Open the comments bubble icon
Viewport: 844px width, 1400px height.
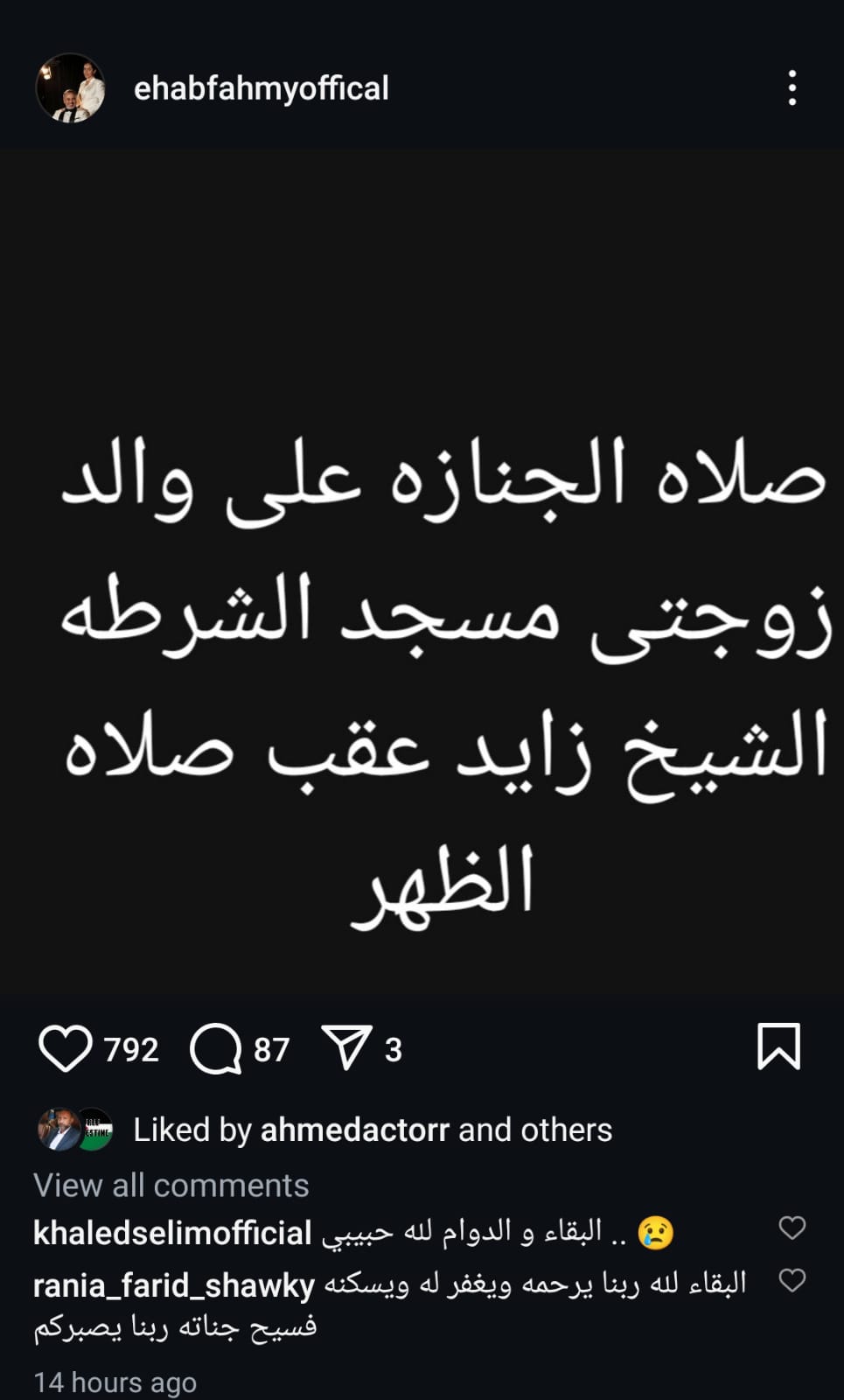coord(215,1048)
